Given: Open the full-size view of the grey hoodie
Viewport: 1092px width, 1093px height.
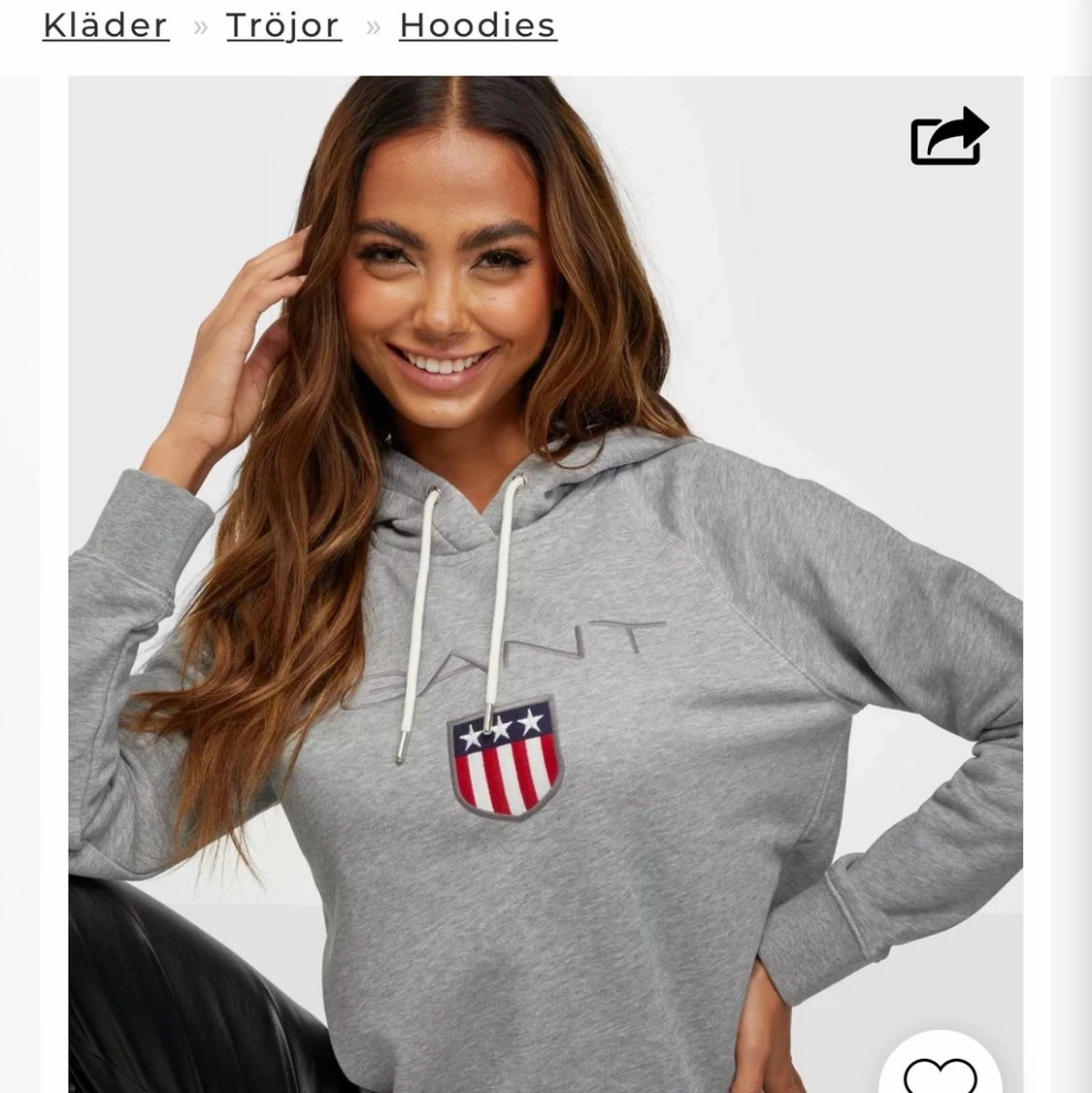Looking at the screenshot, I should click(544, 582).
